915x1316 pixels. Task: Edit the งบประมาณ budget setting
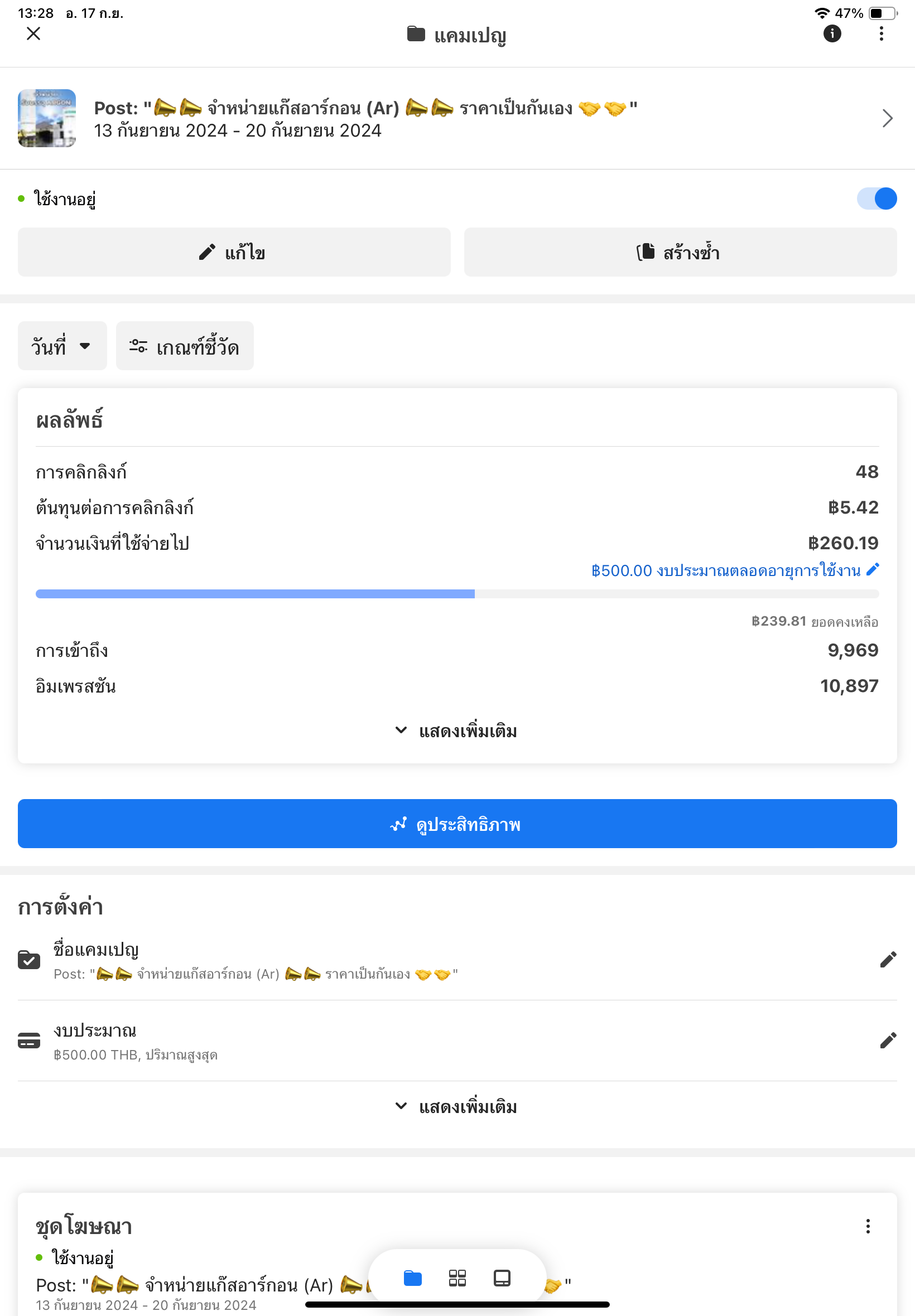click(x=888, y=1041)
